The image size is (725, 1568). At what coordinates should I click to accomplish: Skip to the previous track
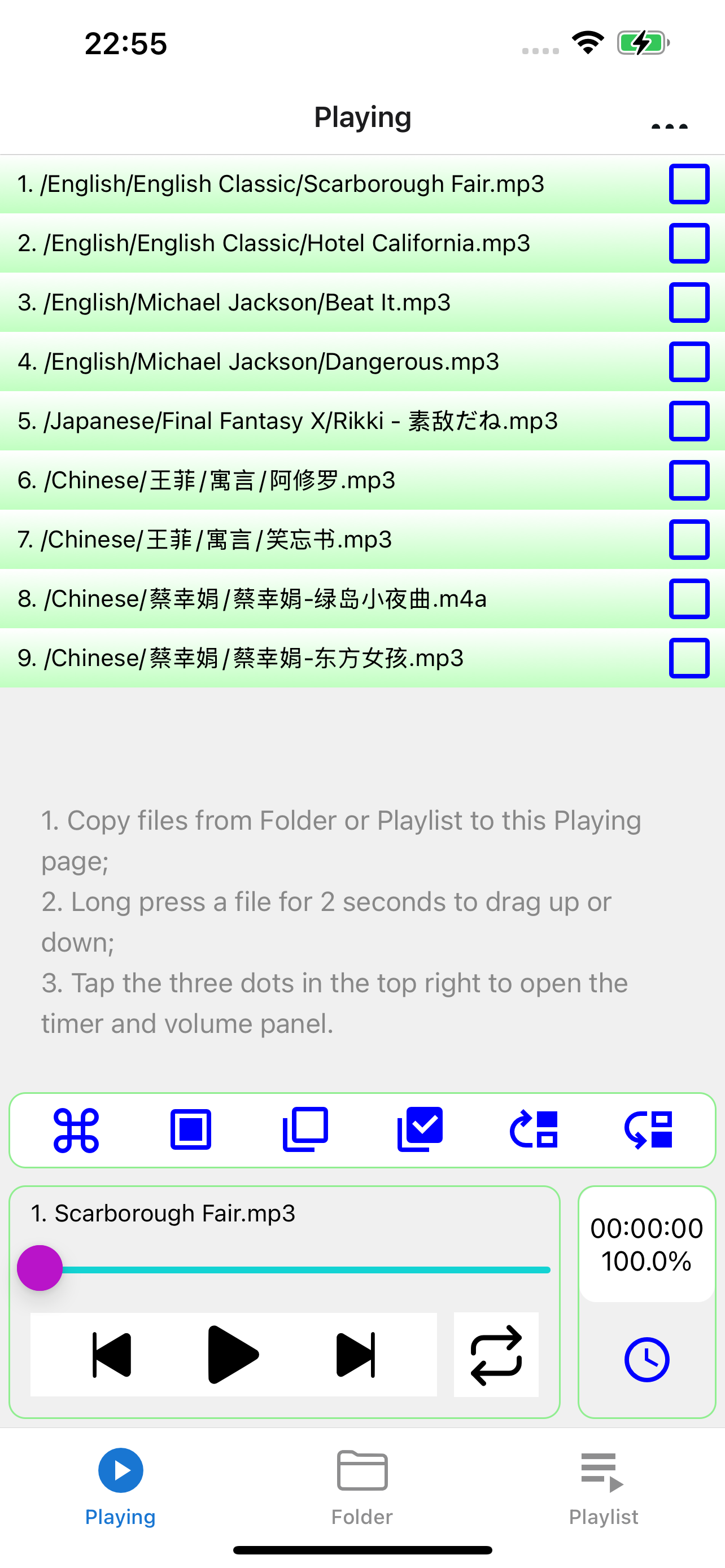pyautogui.click(x=112, y=1354)
